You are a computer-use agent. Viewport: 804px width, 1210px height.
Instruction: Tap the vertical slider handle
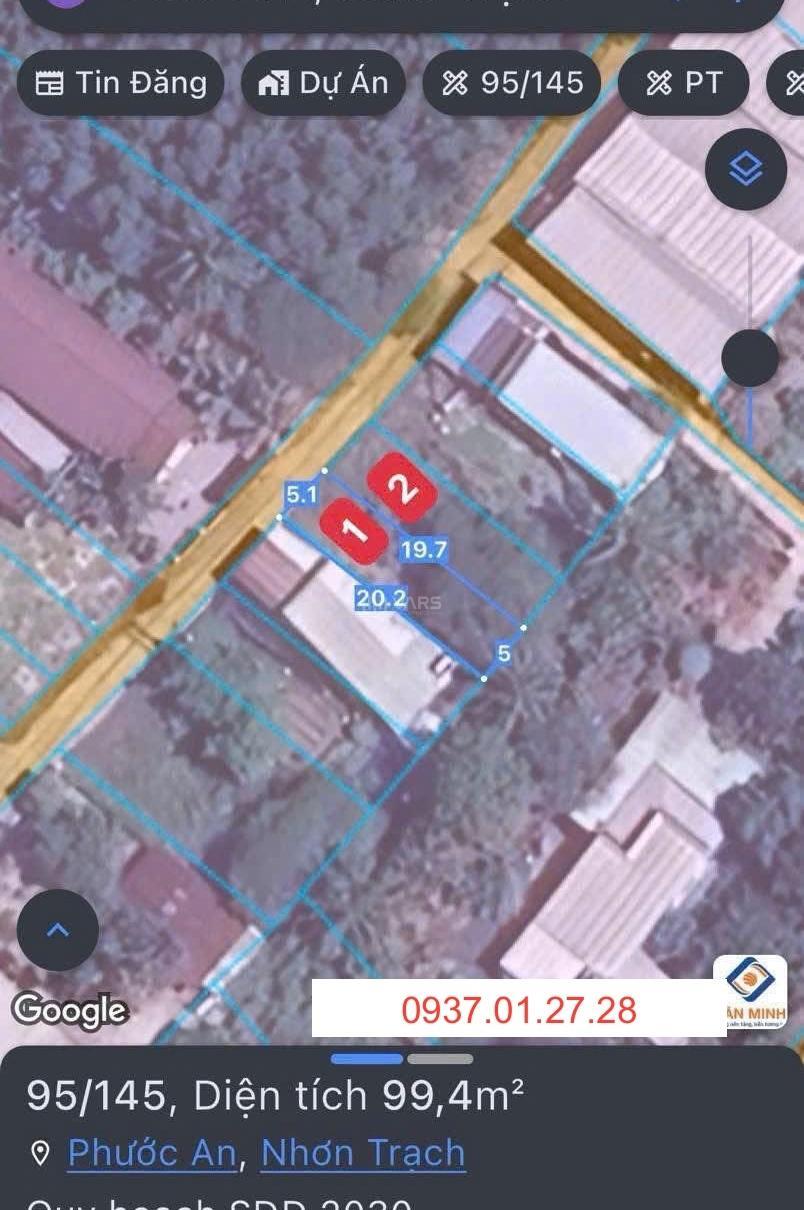pyautogui.click(x=750, y=358)
